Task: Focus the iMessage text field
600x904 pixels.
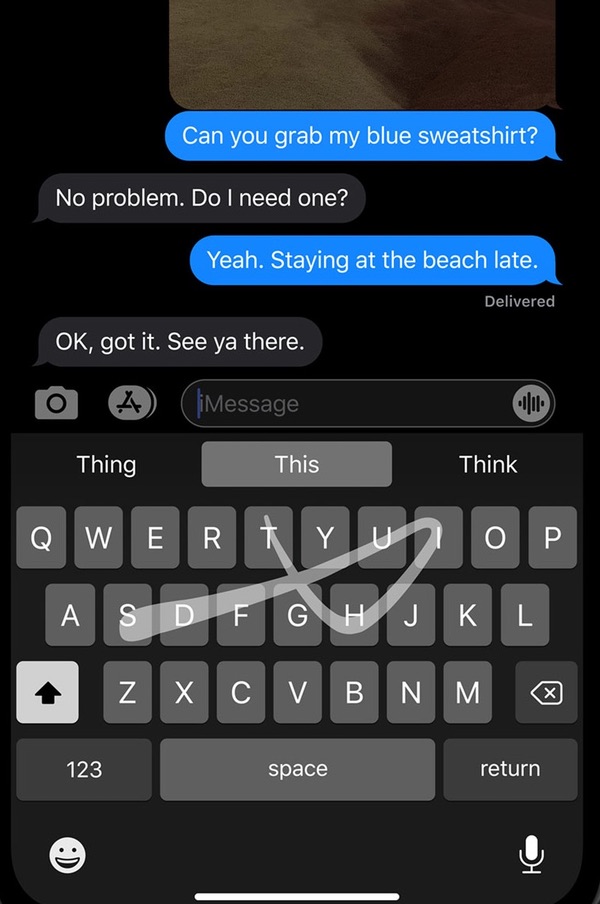Action: pyautogui.click(x=350, y=404)
